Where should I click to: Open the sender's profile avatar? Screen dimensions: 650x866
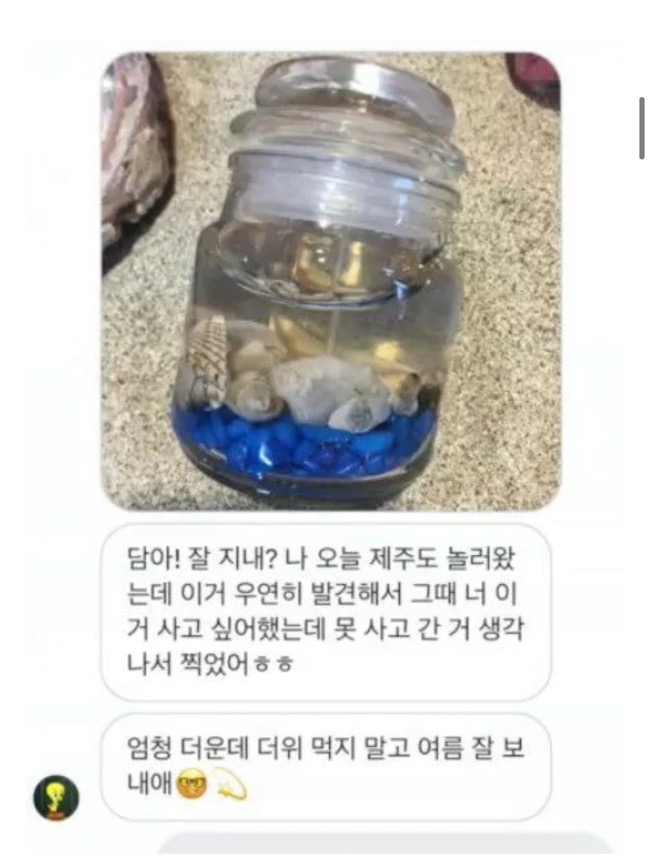56,797
